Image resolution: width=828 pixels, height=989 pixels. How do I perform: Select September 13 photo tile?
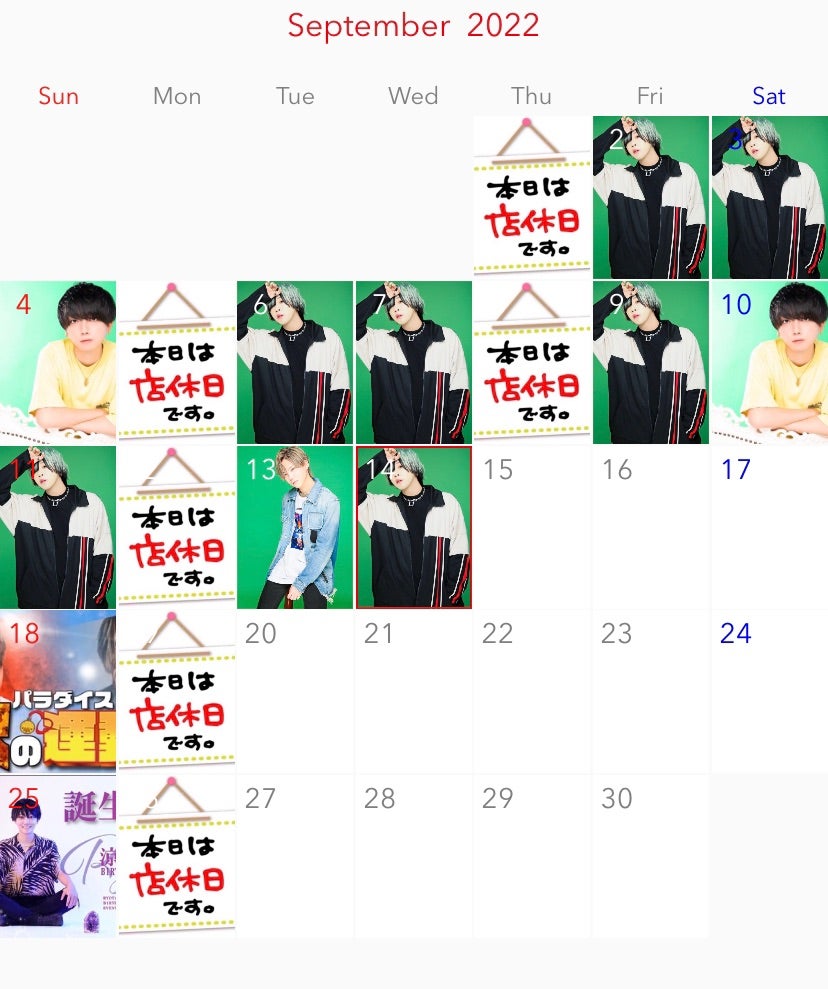295,527
